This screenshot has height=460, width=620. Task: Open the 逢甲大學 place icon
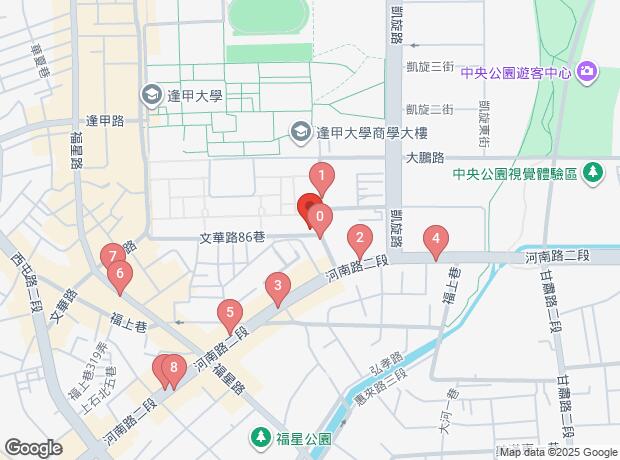tap(152, 96)
